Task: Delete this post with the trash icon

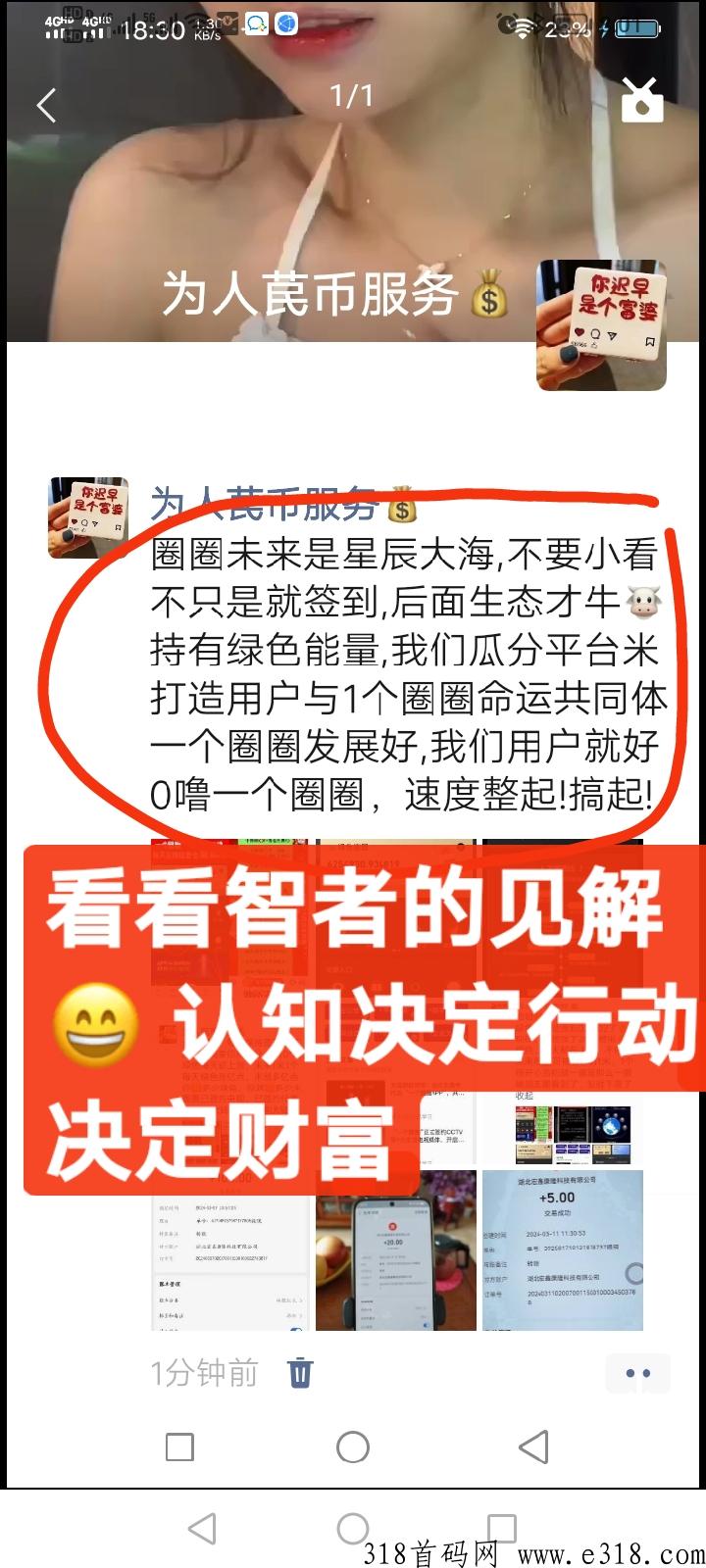Action: point(301,1372)
